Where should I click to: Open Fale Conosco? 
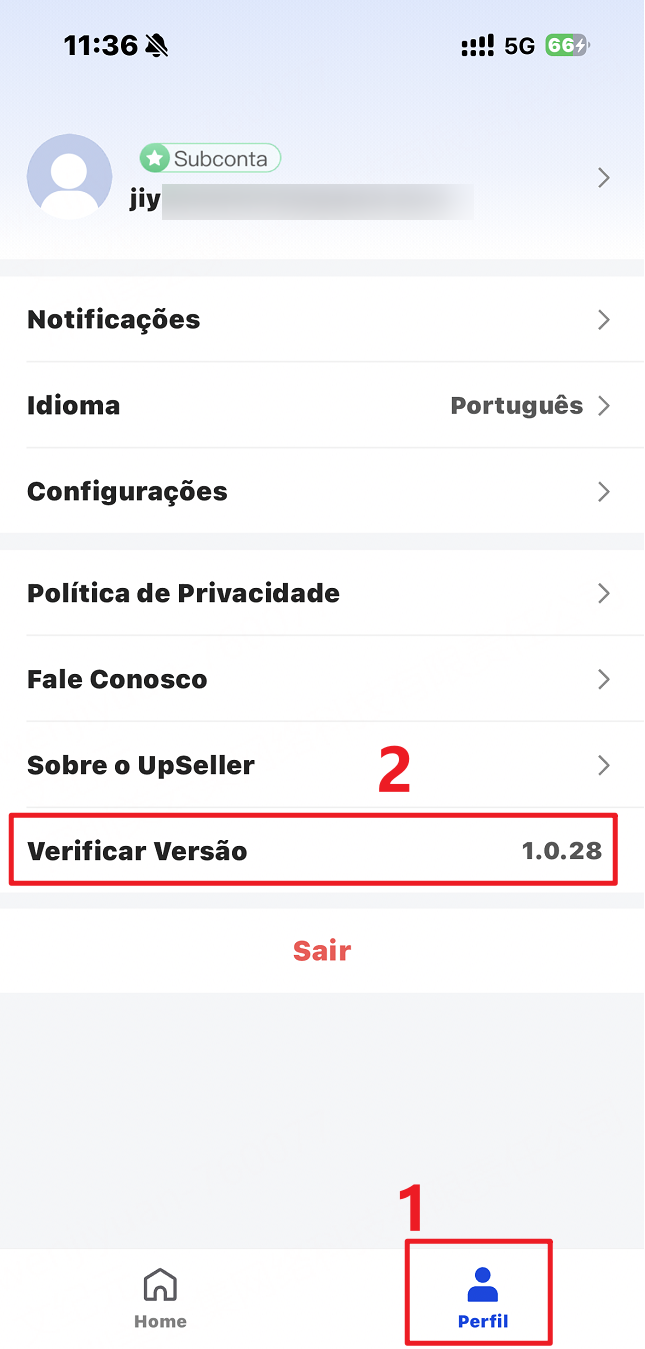pyautogui.click(x=322, y=679)
